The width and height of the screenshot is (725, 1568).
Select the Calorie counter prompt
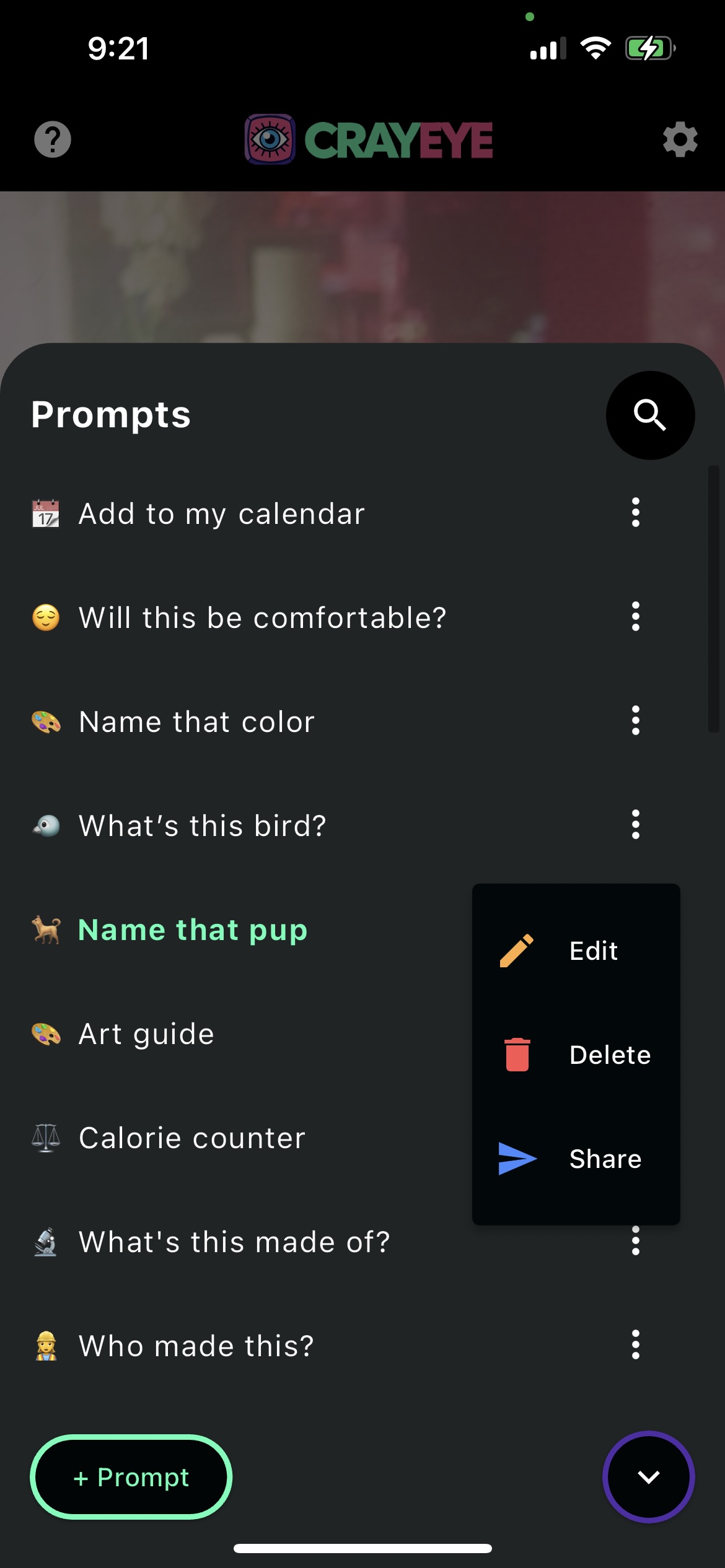pos(191,1137)
